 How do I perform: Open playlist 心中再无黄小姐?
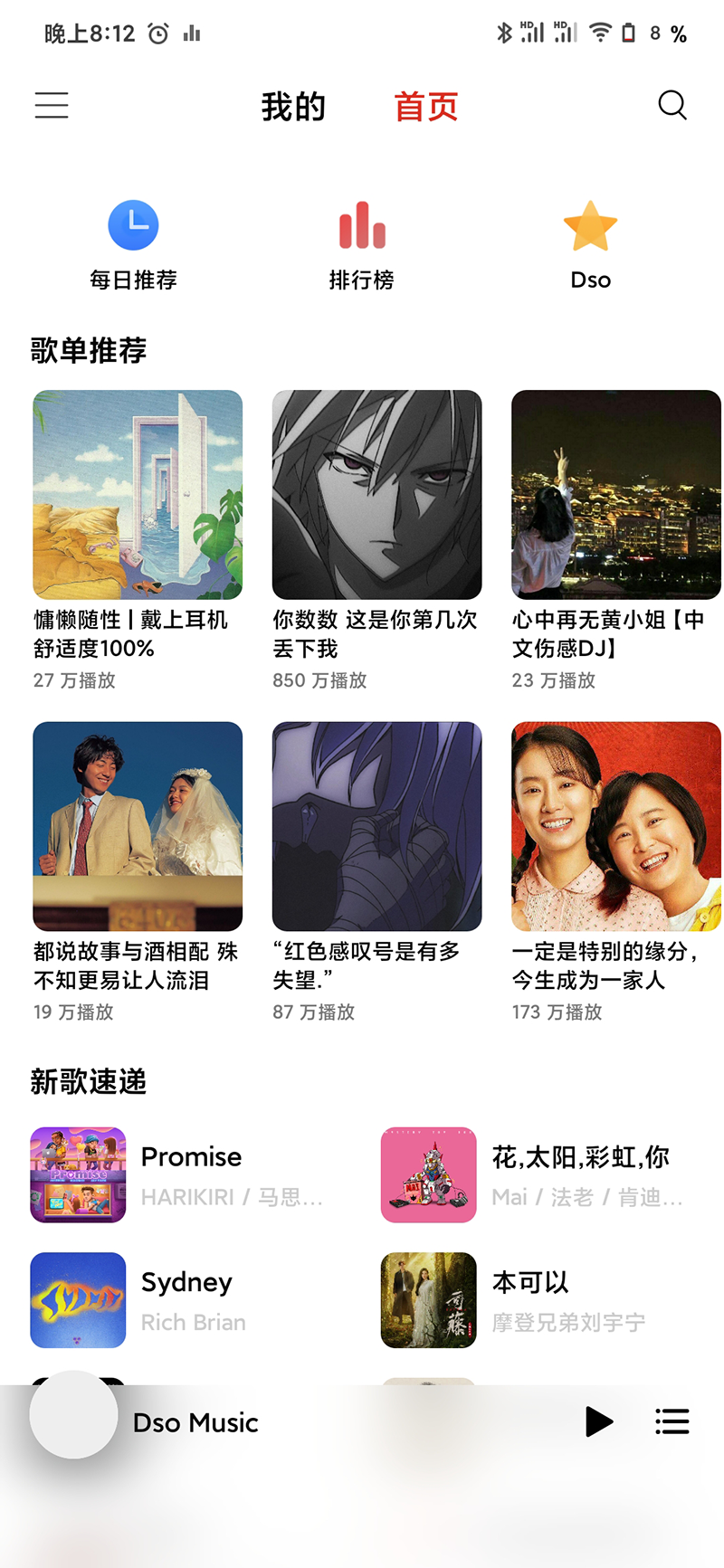[615, 495]
